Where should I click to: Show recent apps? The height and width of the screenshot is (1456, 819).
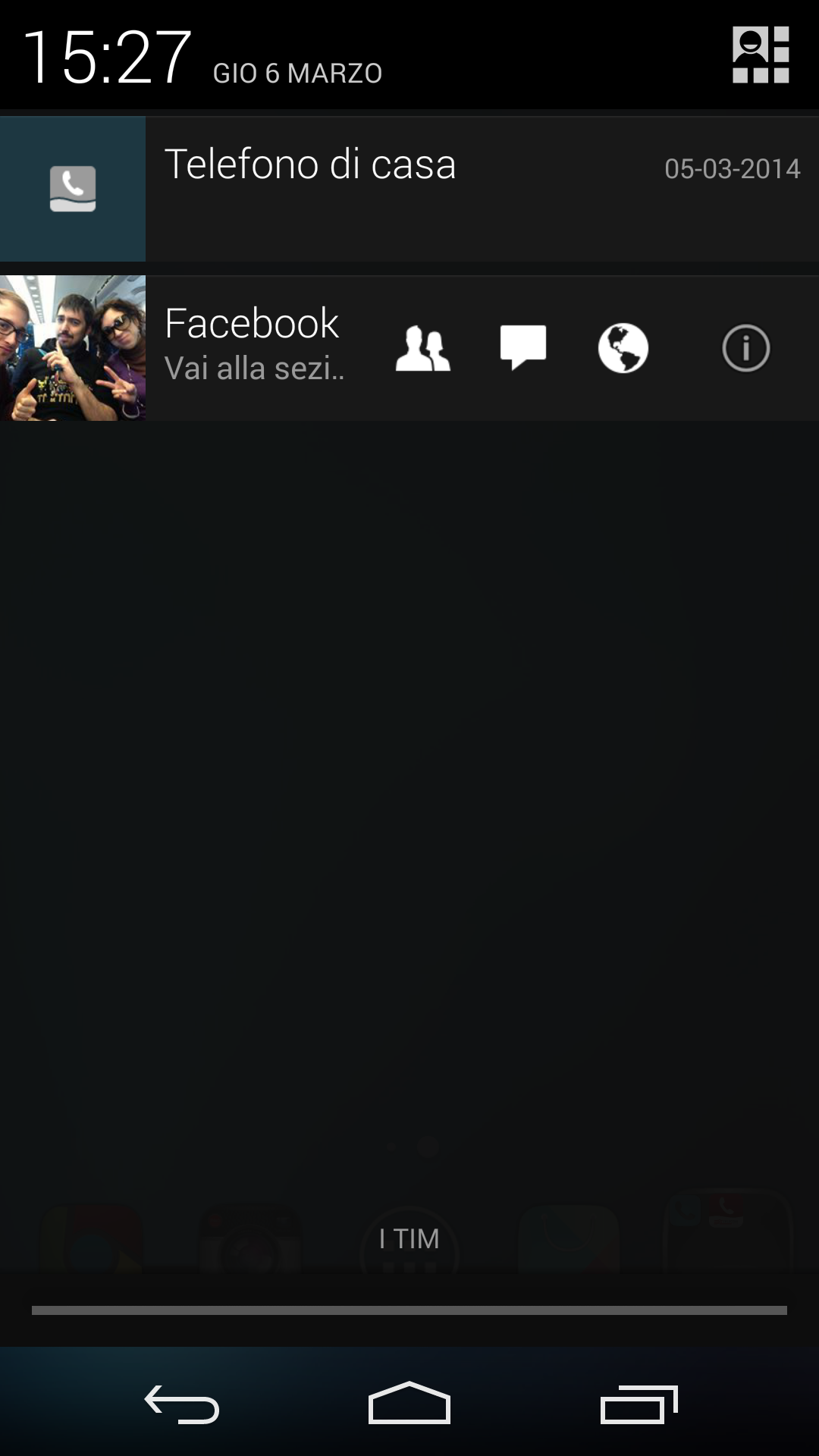coord(639,1404)
